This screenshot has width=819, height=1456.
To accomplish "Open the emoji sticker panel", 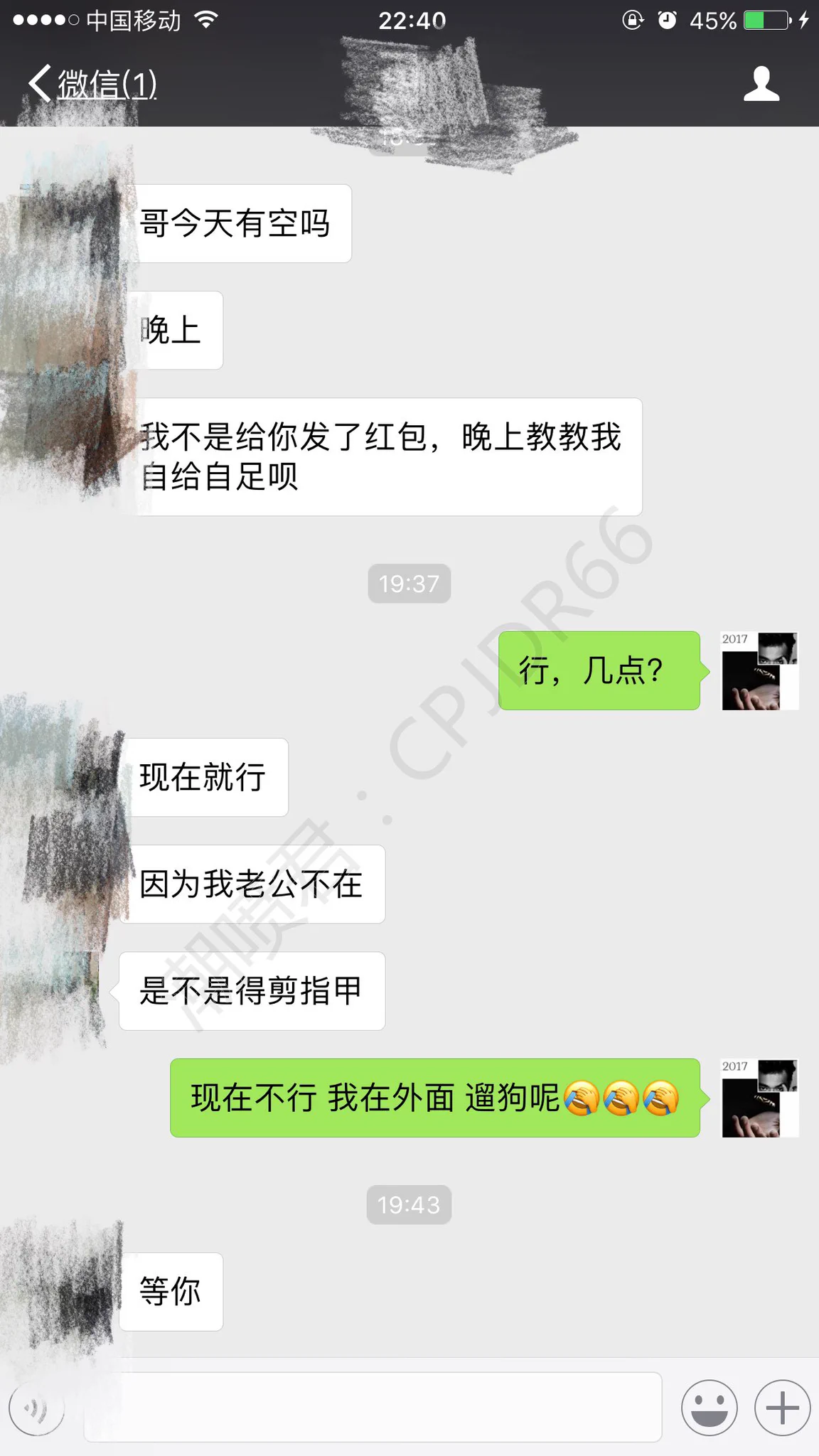I will click(x=709, y=1408).
